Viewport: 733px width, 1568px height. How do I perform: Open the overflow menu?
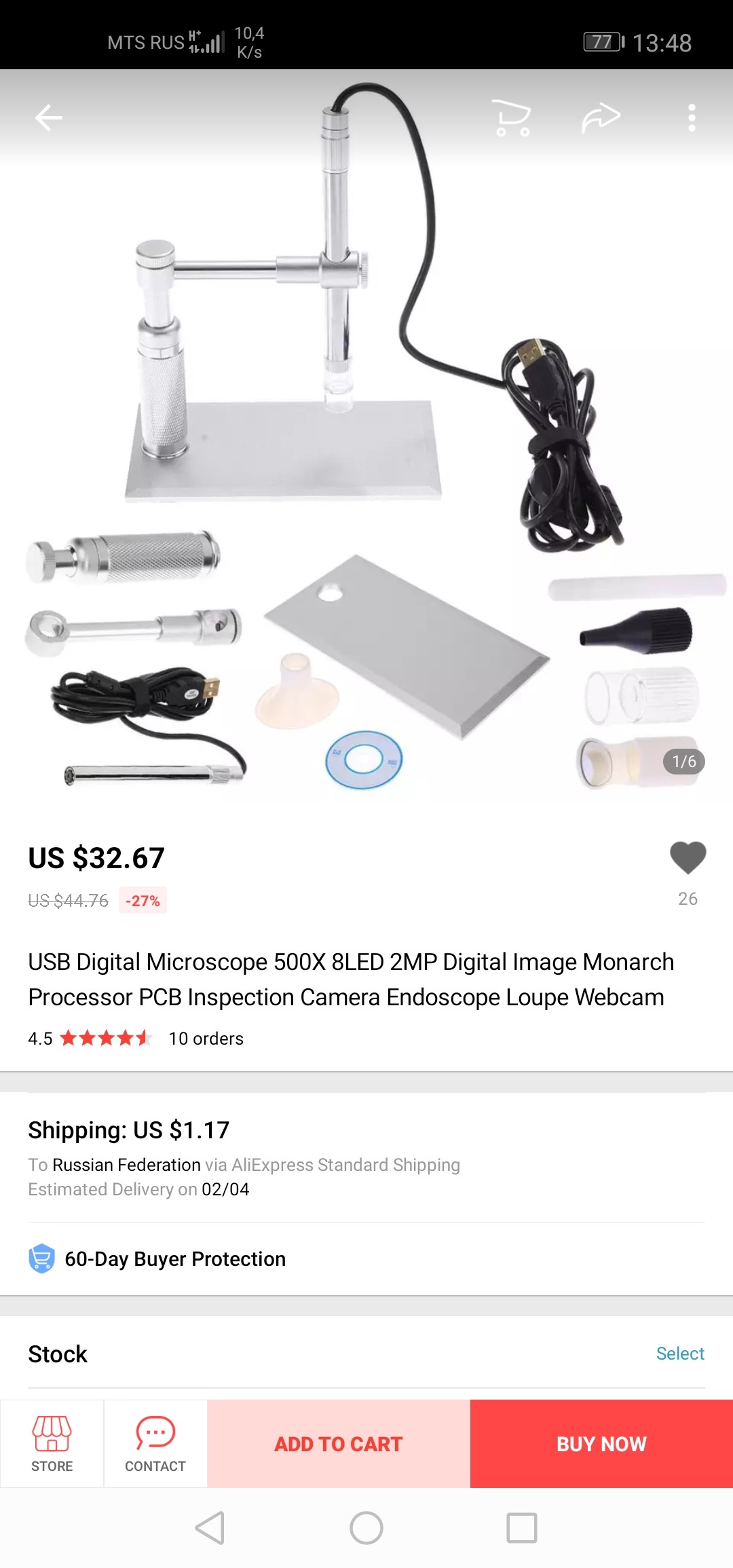tap(692, 118)
